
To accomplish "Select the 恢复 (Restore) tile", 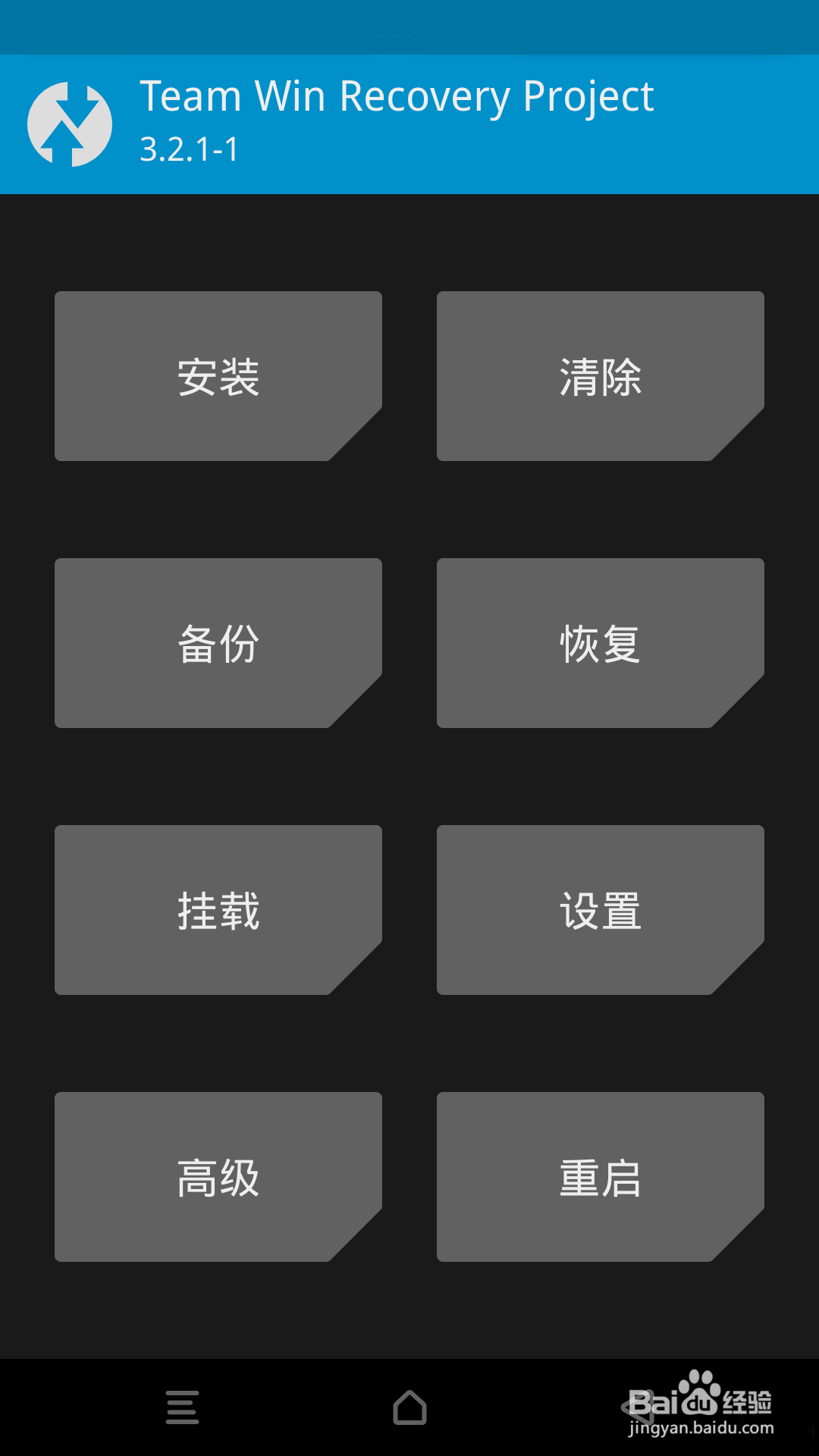I will tap(600, 643).
